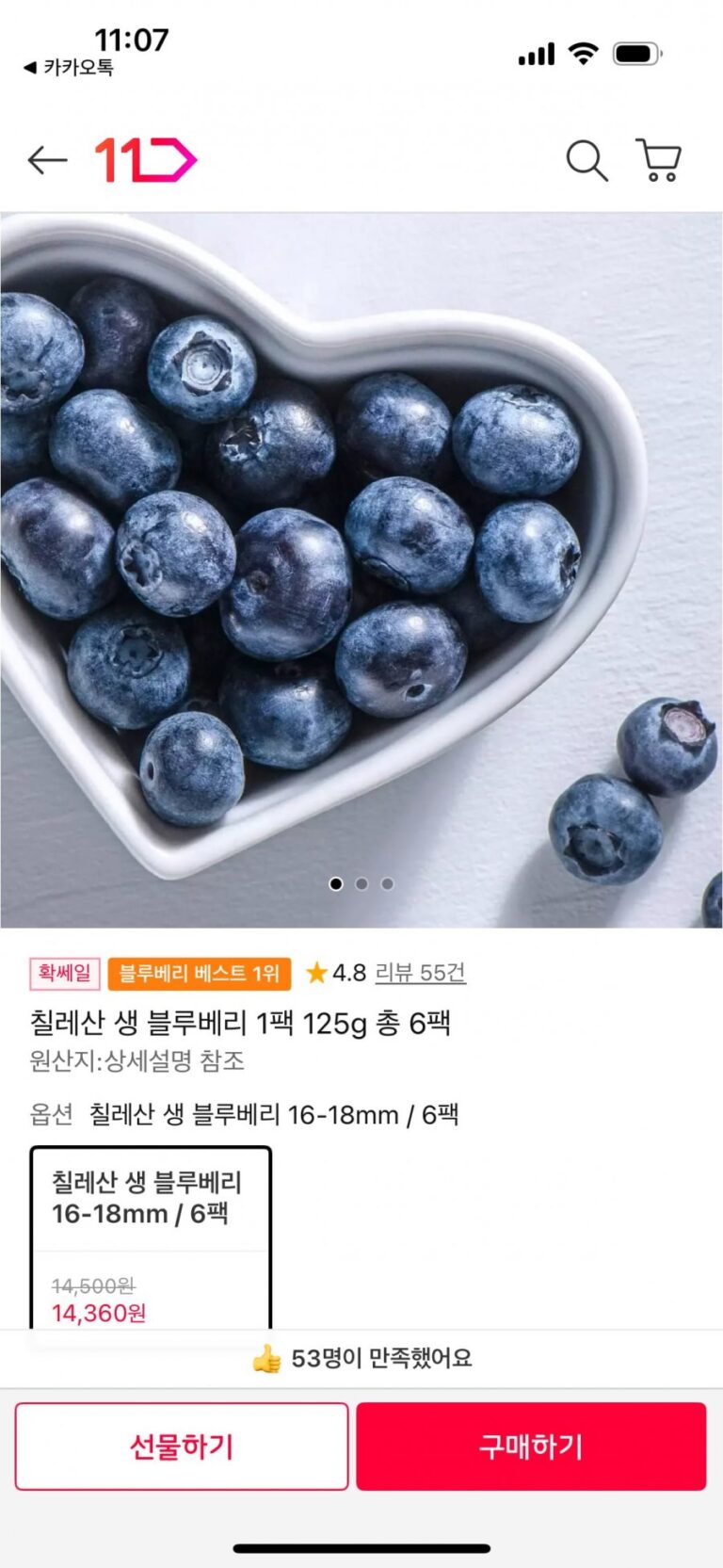Tap the 구매하기 purchase button

[x=531, y=1446]
